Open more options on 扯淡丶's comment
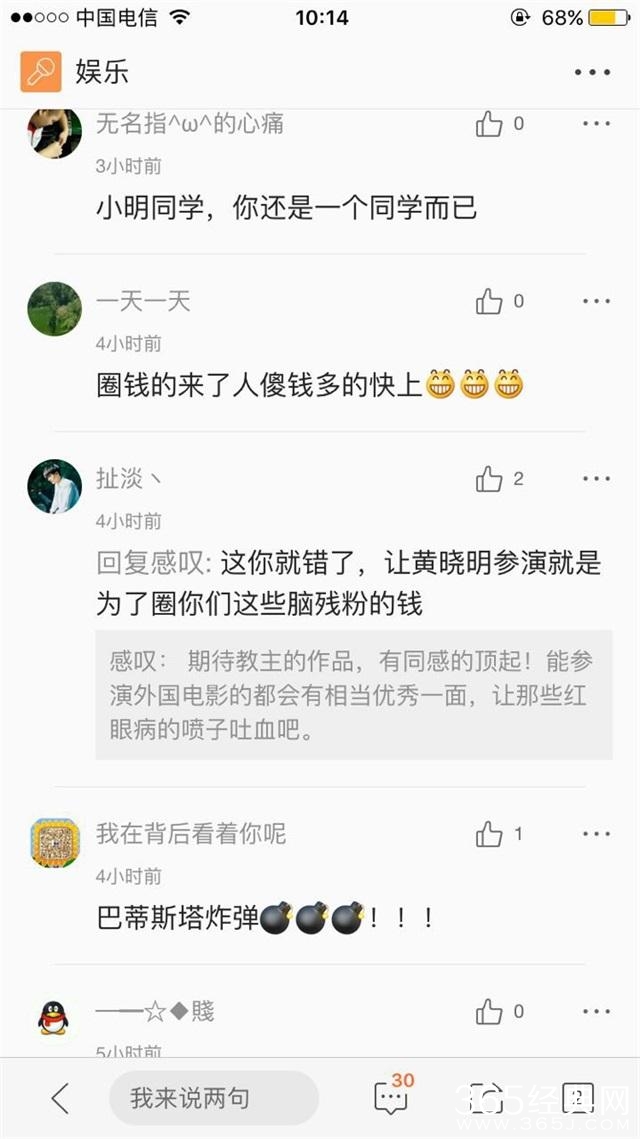The height and width of the screenshot is (1139, 640). tap(596, 479)
